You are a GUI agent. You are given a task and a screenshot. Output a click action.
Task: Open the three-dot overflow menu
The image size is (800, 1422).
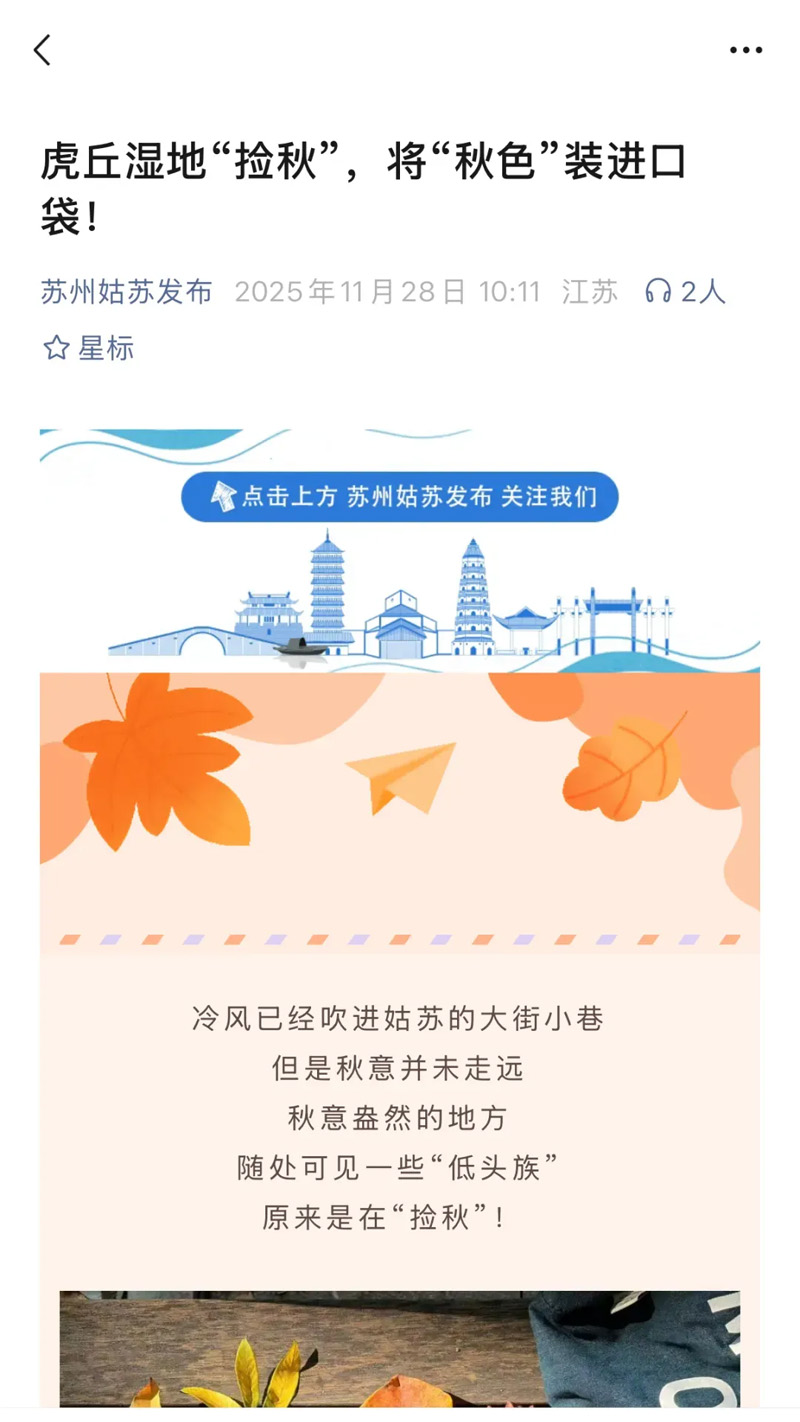tap(745, 50)
